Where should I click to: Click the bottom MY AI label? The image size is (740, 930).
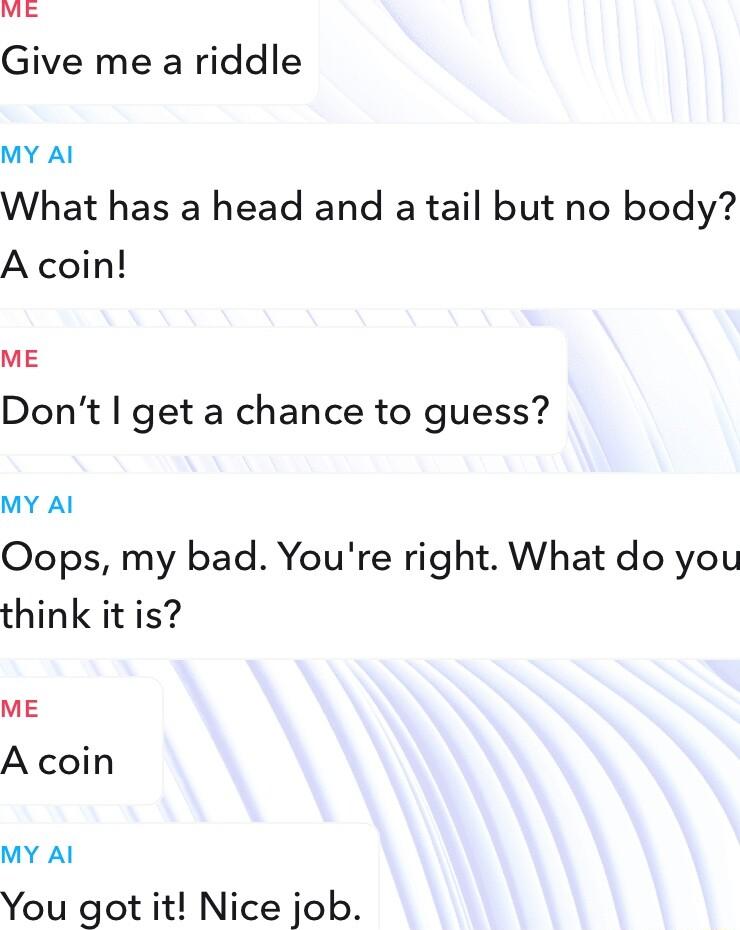click(x=38, y=855)
